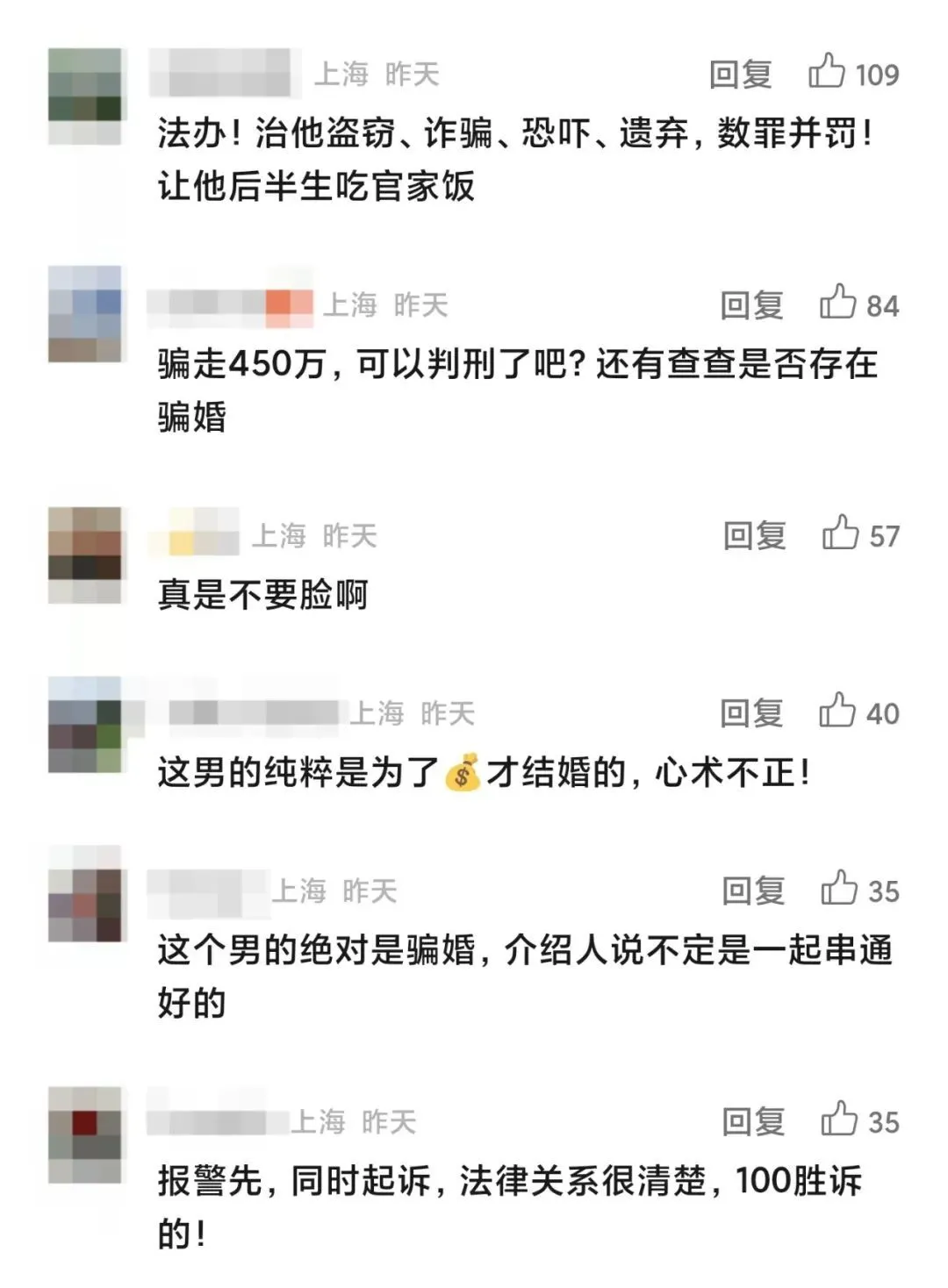Screen dimensions: 948x1288
Task: Like the comment saying 100胜诉
Action: [839, 1119]
